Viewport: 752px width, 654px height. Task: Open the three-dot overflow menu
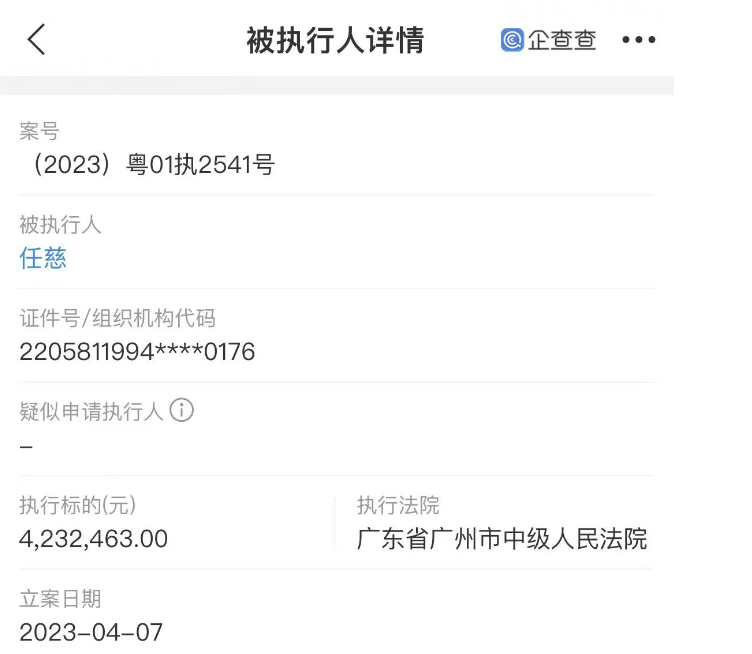(x=638, y=40)
